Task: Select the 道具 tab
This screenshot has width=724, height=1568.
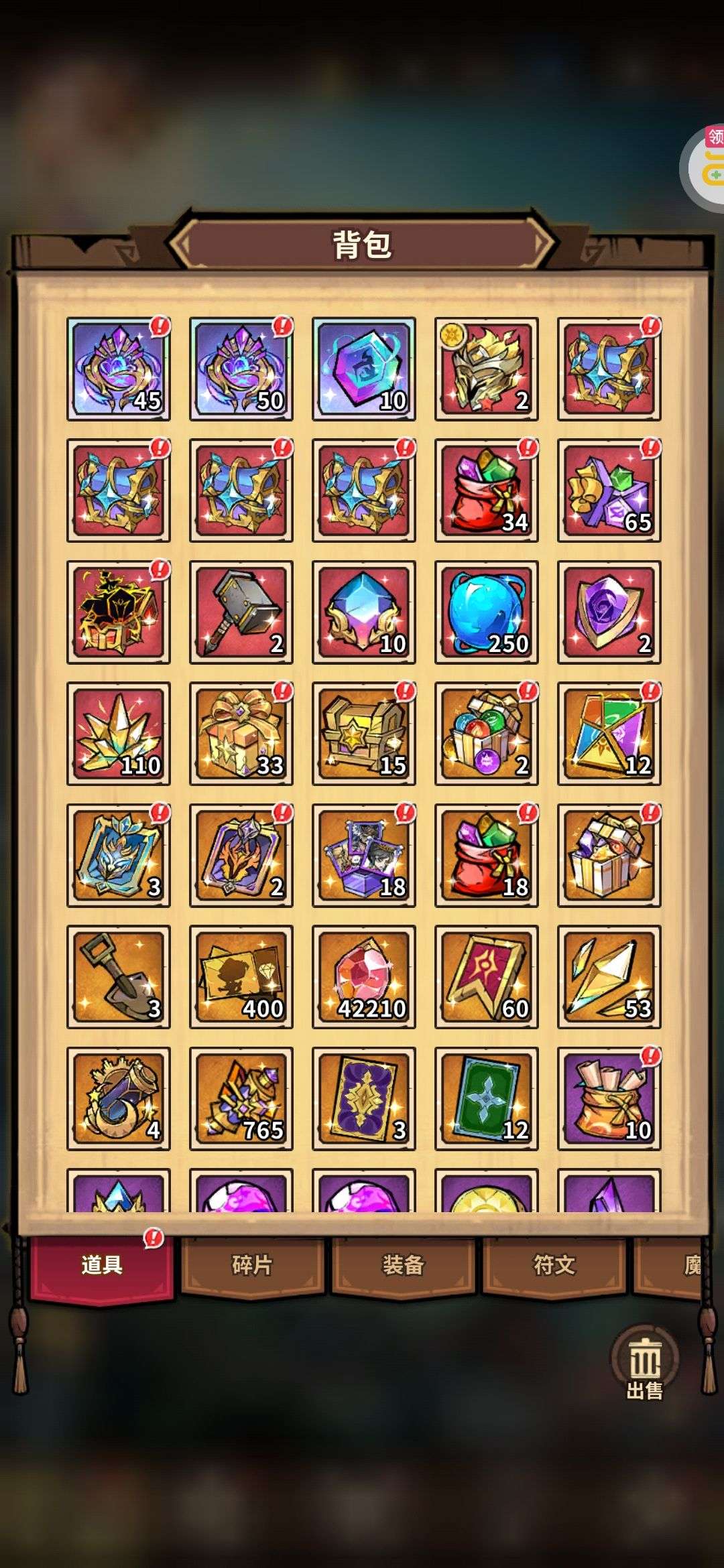Action: click(102, 1265)
